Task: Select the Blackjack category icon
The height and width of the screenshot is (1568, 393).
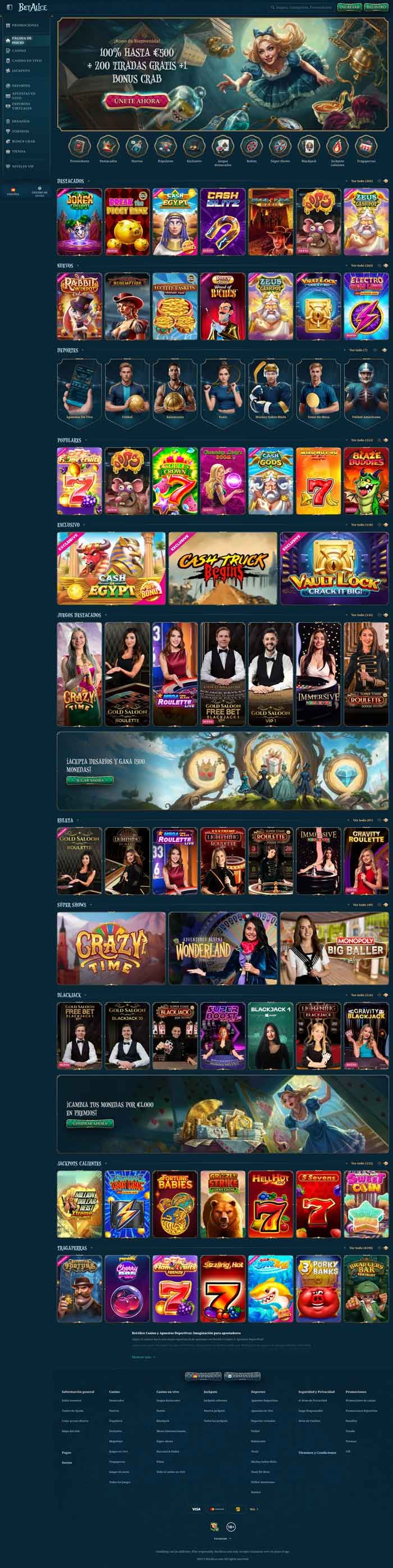Action: coord(308,147)
